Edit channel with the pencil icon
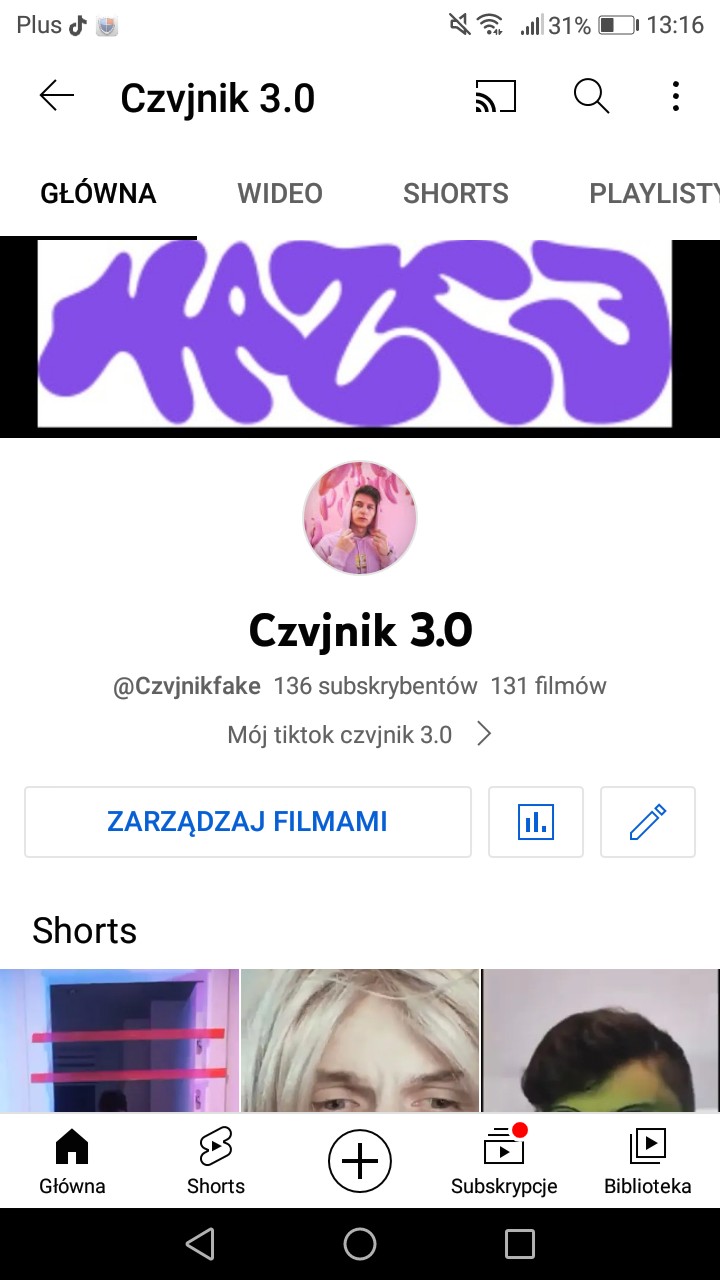This screenshot has width=720, height=1280. [648, 822]
